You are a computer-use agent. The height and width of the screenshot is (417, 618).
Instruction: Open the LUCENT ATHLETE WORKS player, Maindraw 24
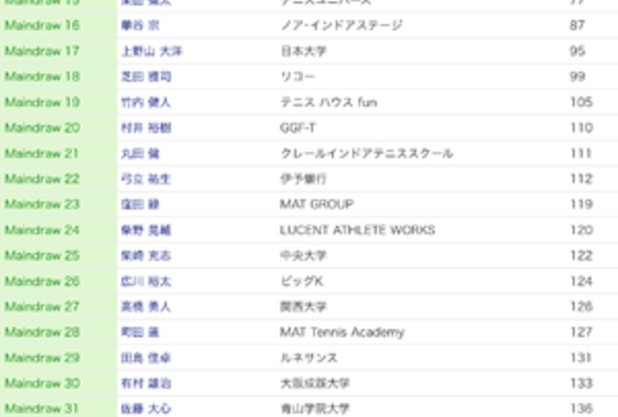(x=145, y=230)
